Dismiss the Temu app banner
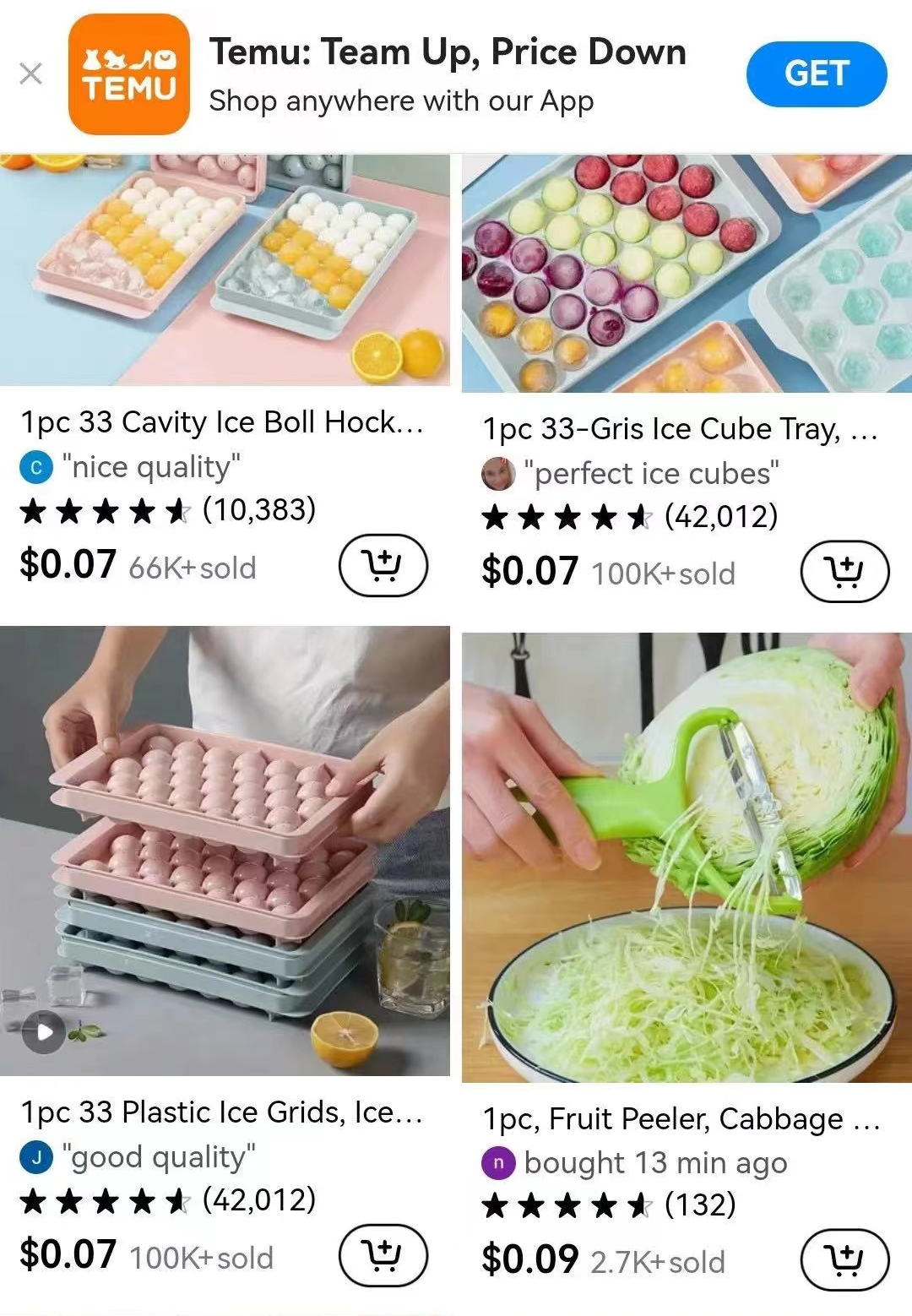Screen dimensions: 912x1316 coord(30,74)
